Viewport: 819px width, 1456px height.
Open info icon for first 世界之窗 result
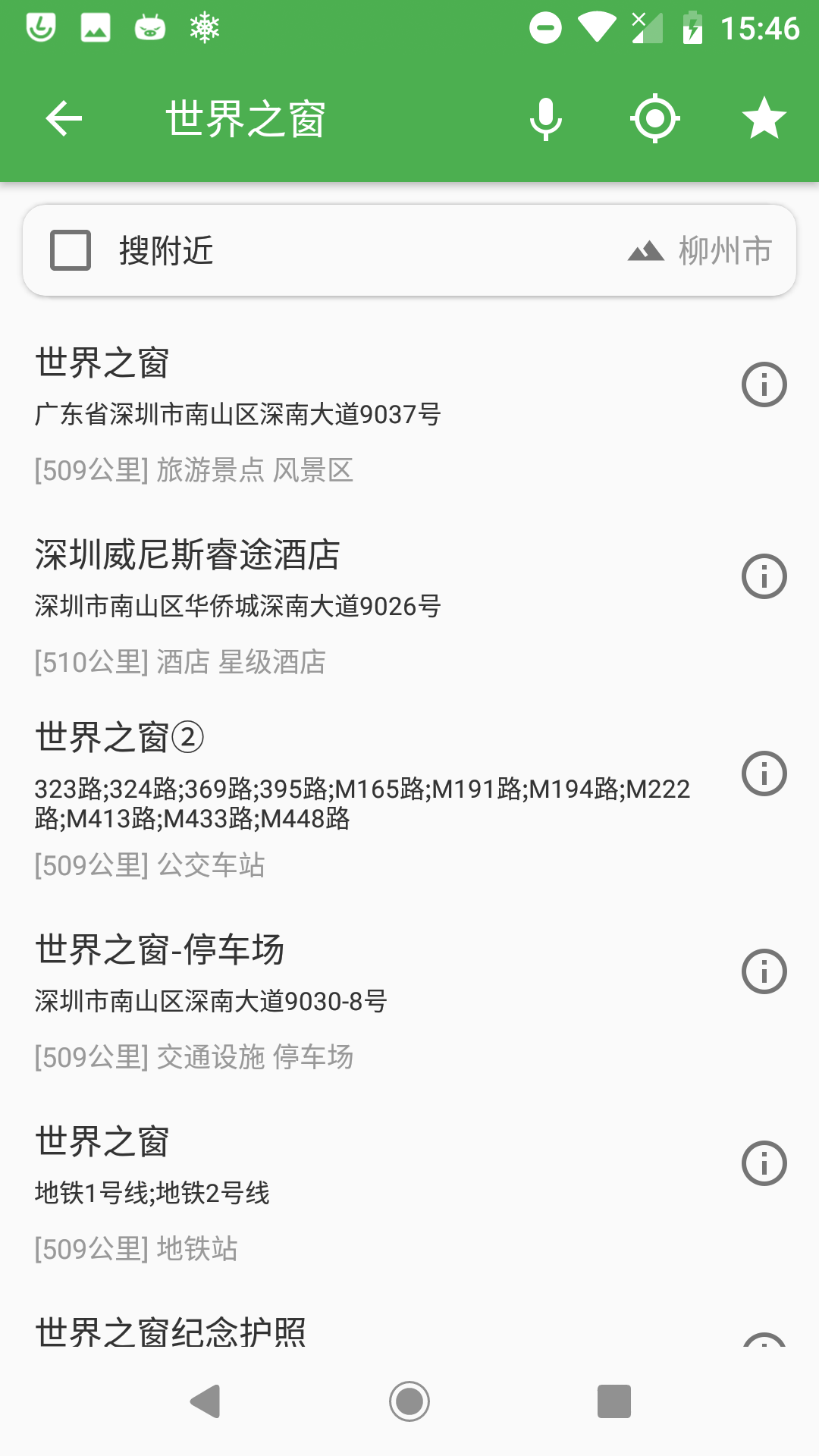click(764, 384)
